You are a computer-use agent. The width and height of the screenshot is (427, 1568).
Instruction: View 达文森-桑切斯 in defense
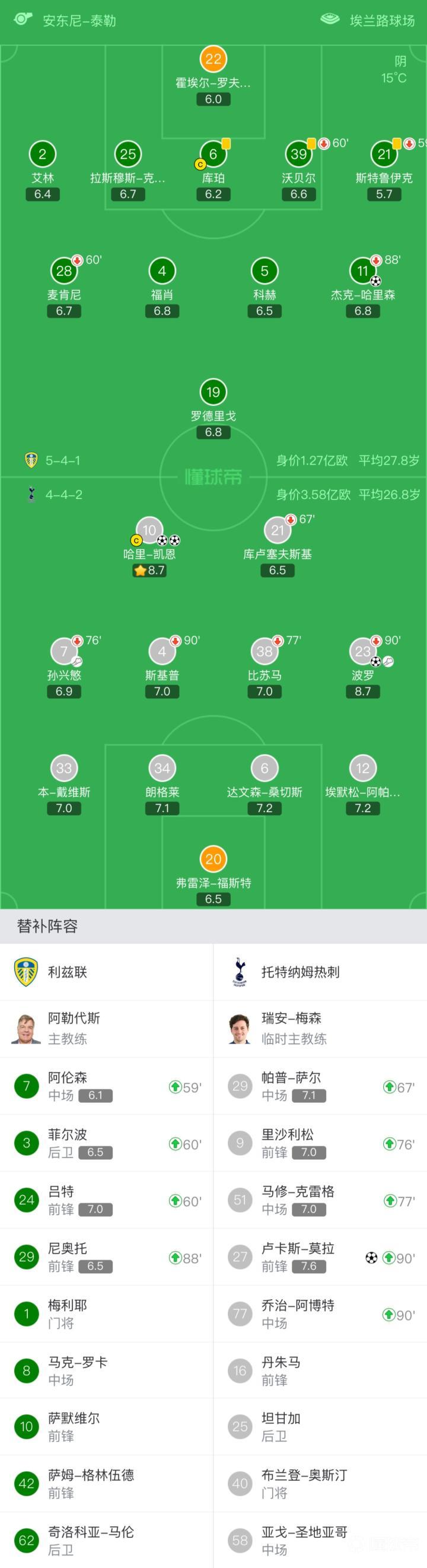click(264, 769)
